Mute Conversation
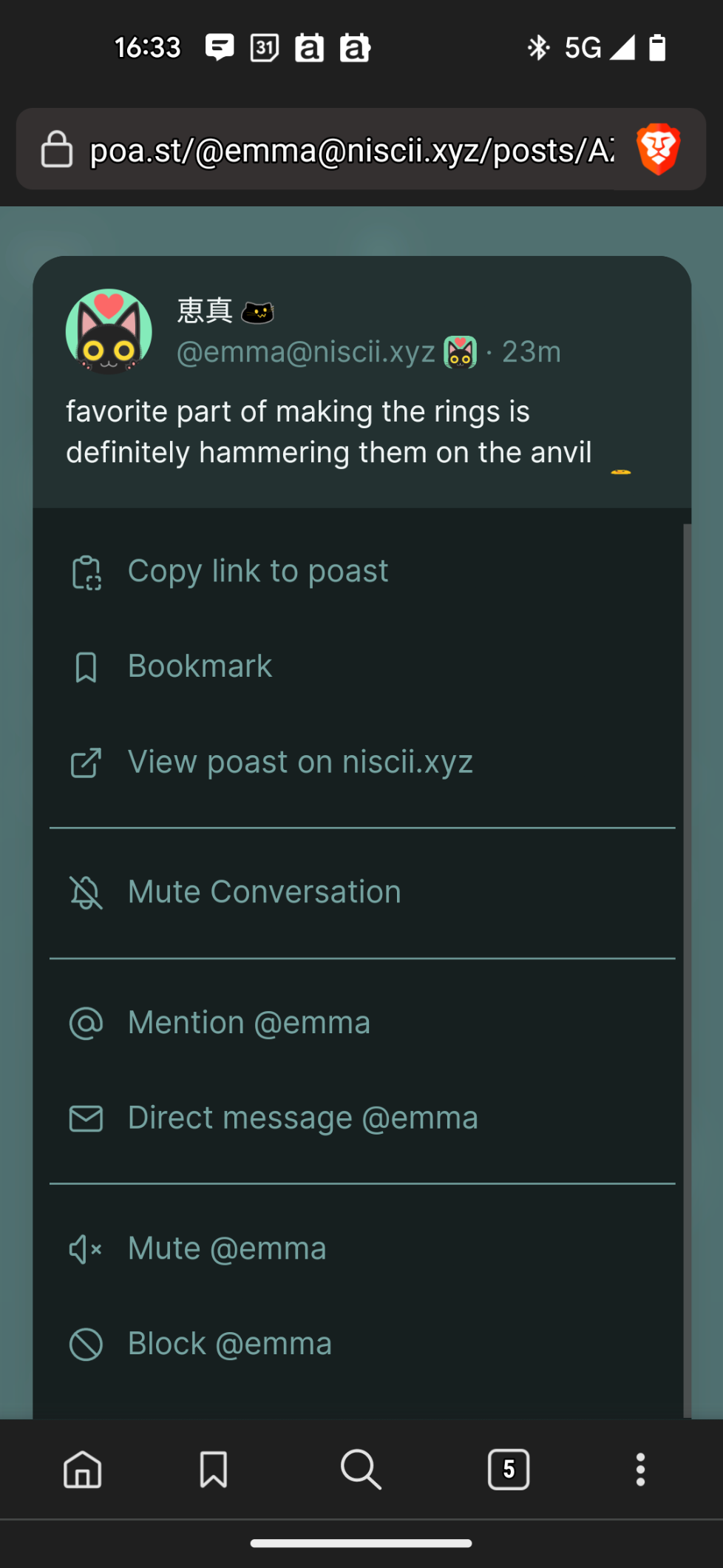The image size is (723, 1568). click(264, 893)
